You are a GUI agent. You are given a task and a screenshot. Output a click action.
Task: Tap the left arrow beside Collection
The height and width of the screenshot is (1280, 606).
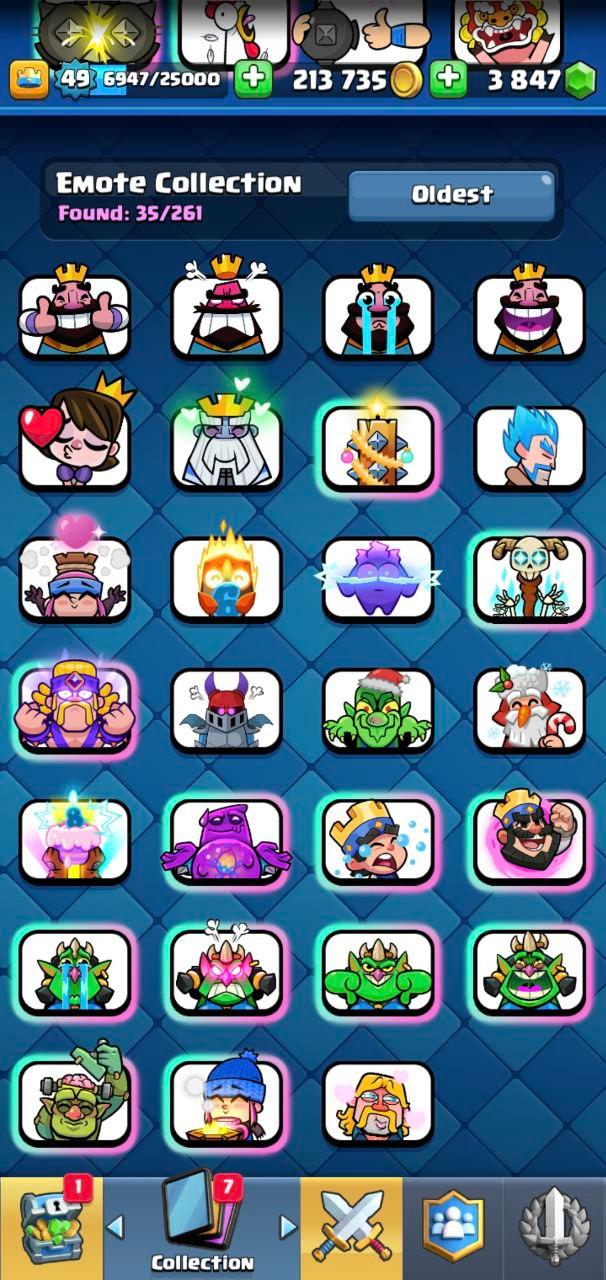coord(116,1227)
